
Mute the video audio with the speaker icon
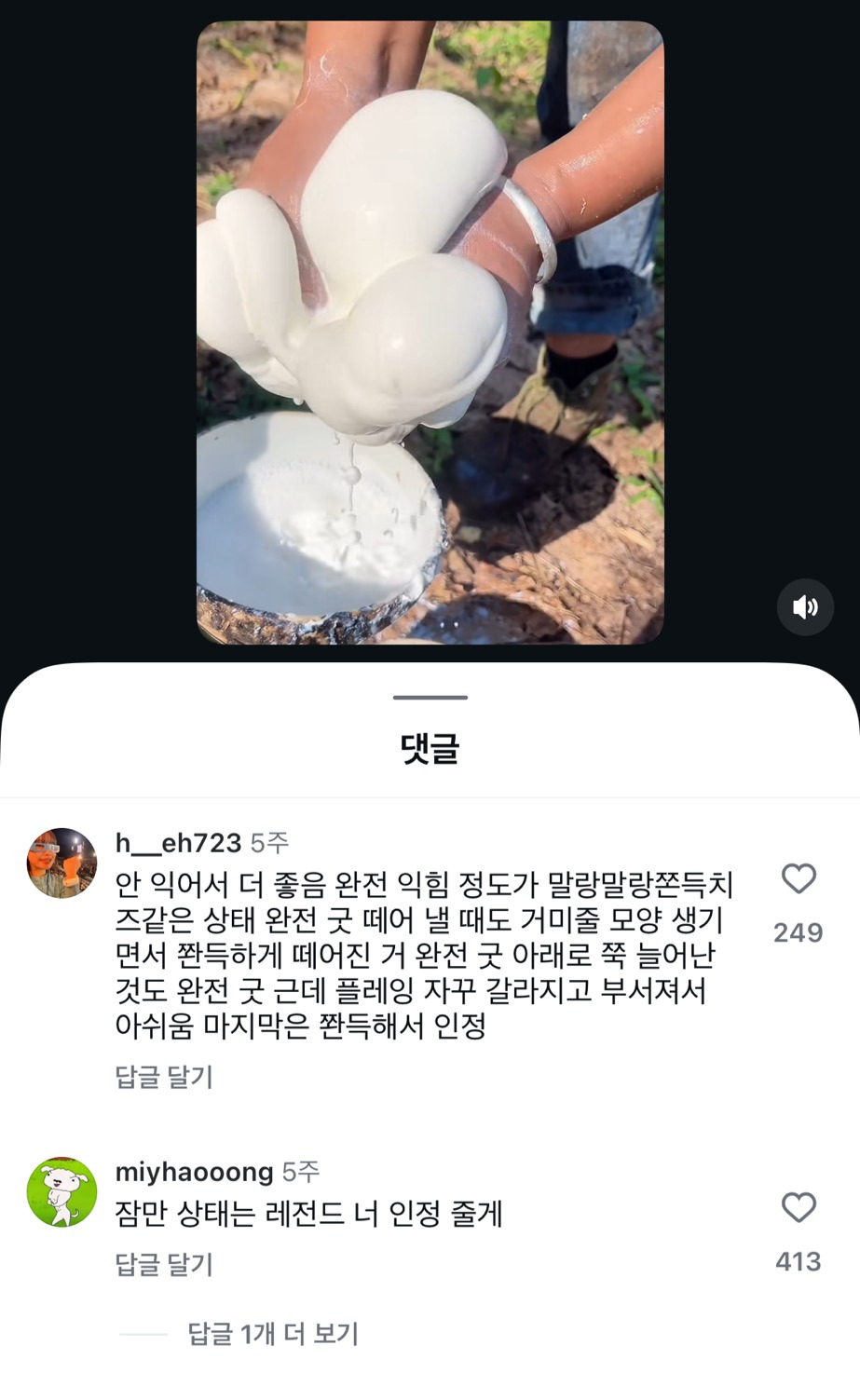click(x=804, y=606)
